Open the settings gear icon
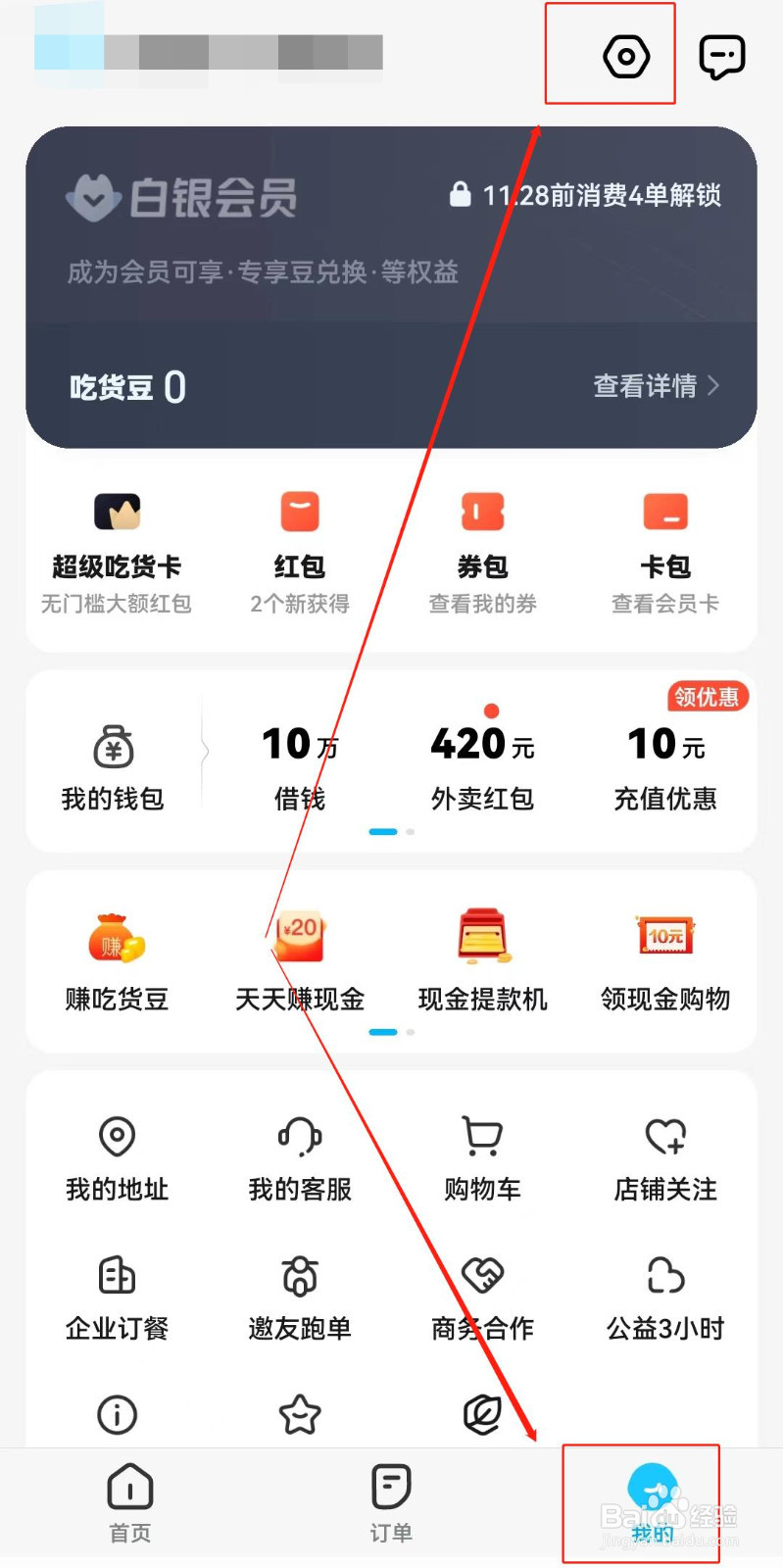This screenshot has height=1568, width=783. point(625,56)
